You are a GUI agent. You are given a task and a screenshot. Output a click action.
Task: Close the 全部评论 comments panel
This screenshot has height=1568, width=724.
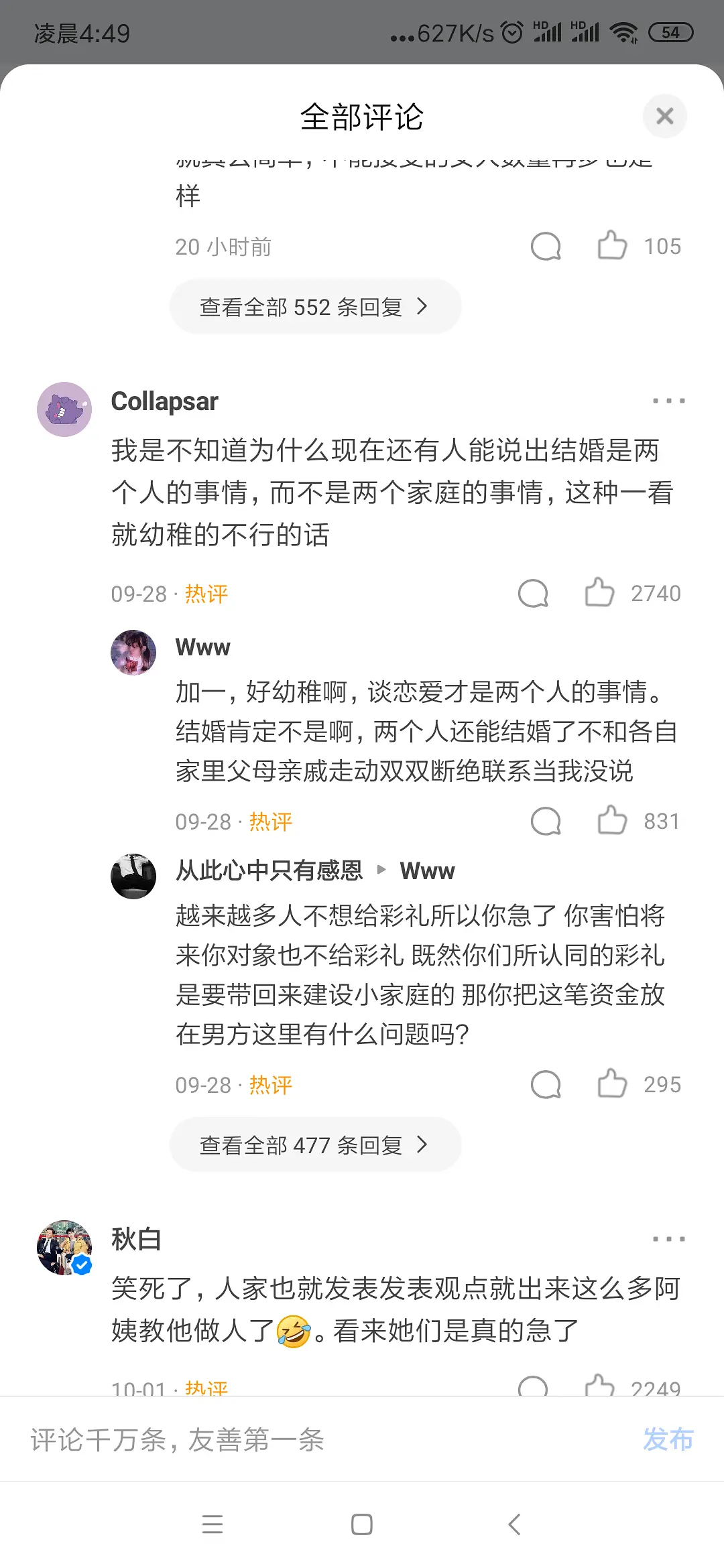coord(664,116)
